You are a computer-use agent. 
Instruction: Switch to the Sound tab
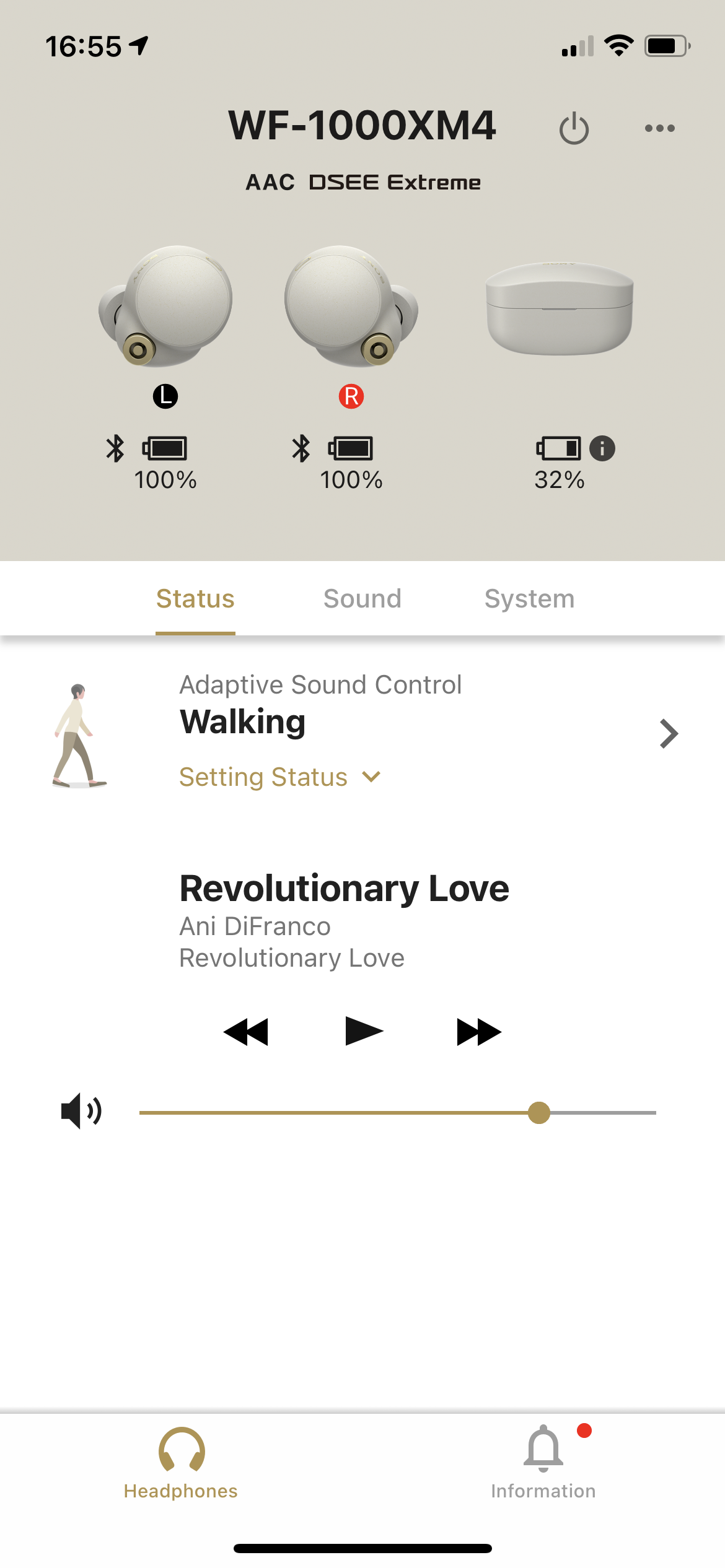[362, 599]
